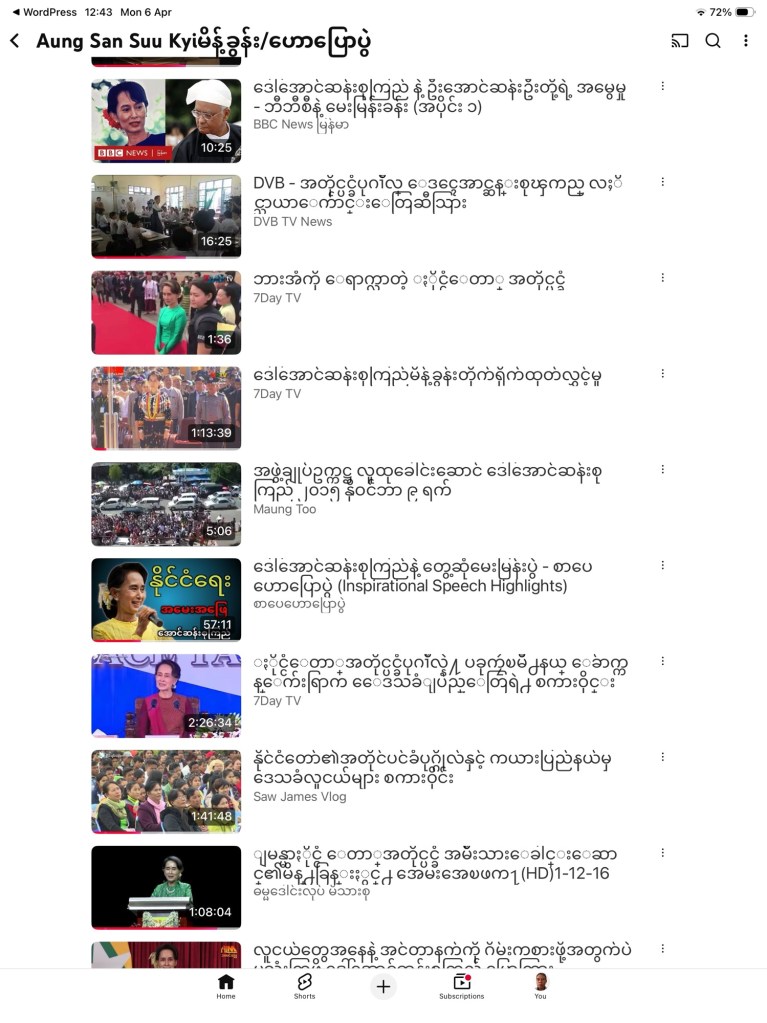Go back from the playlist
This screenshot has height=1023, width=767.
(15, 41)
